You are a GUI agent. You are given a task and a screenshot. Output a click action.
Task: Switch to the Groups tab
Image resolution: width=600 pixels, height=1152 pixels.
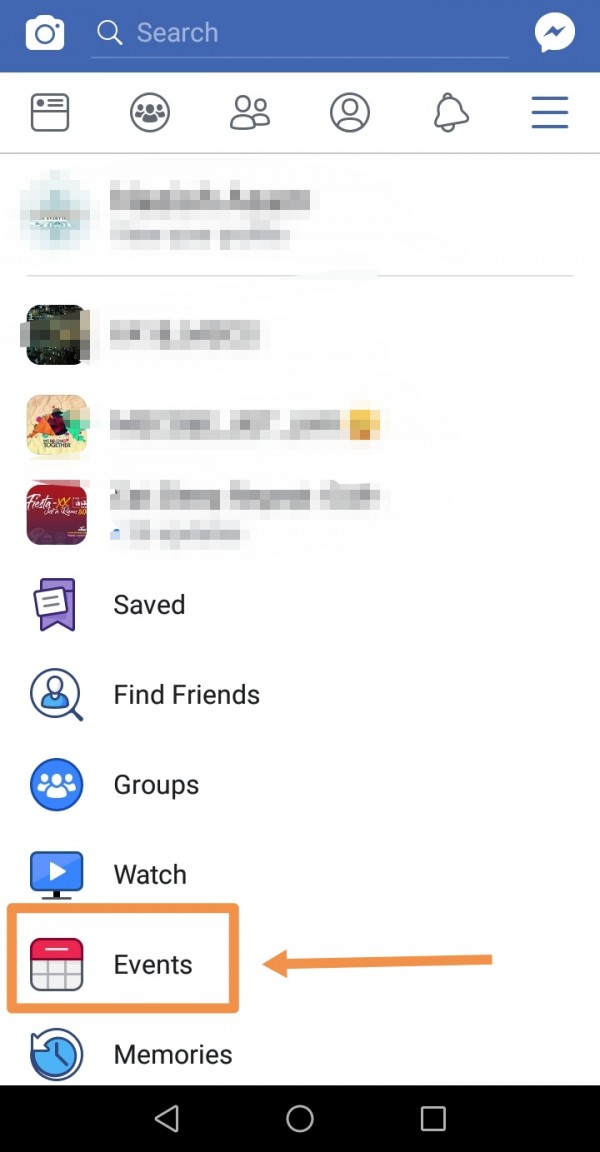click(150, 113)
